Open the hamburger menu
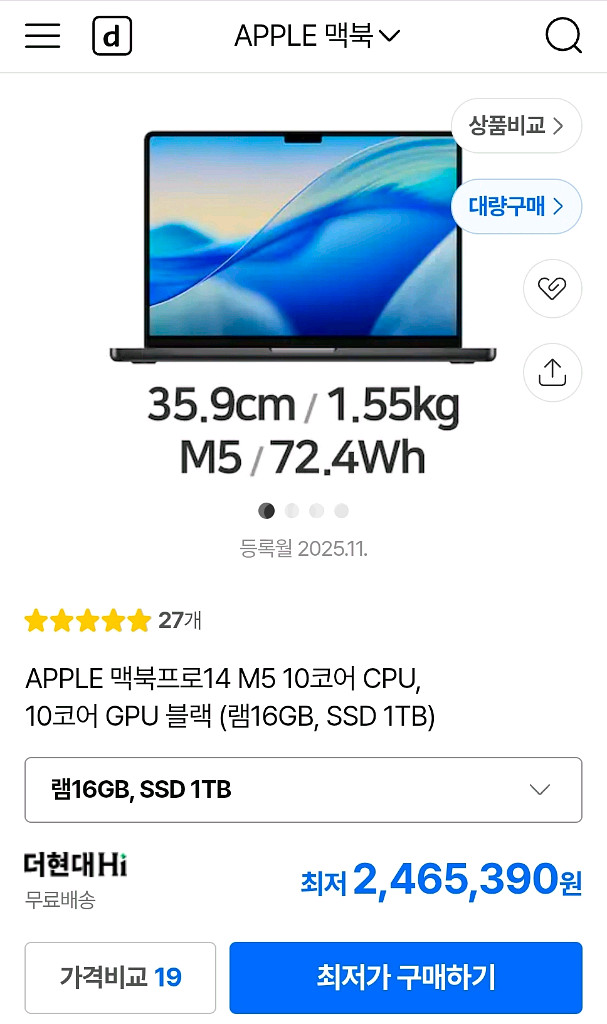The width and height of the screenshot is (607, 1024). [x=42, y=35]
